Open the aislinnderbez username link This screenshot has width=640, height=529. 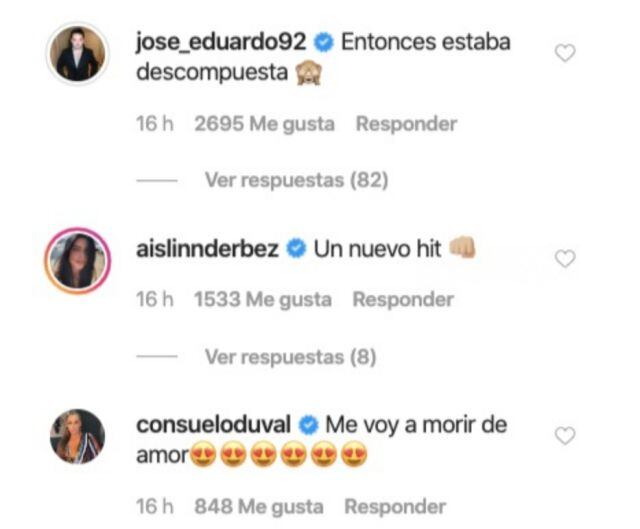coord(206,249)
